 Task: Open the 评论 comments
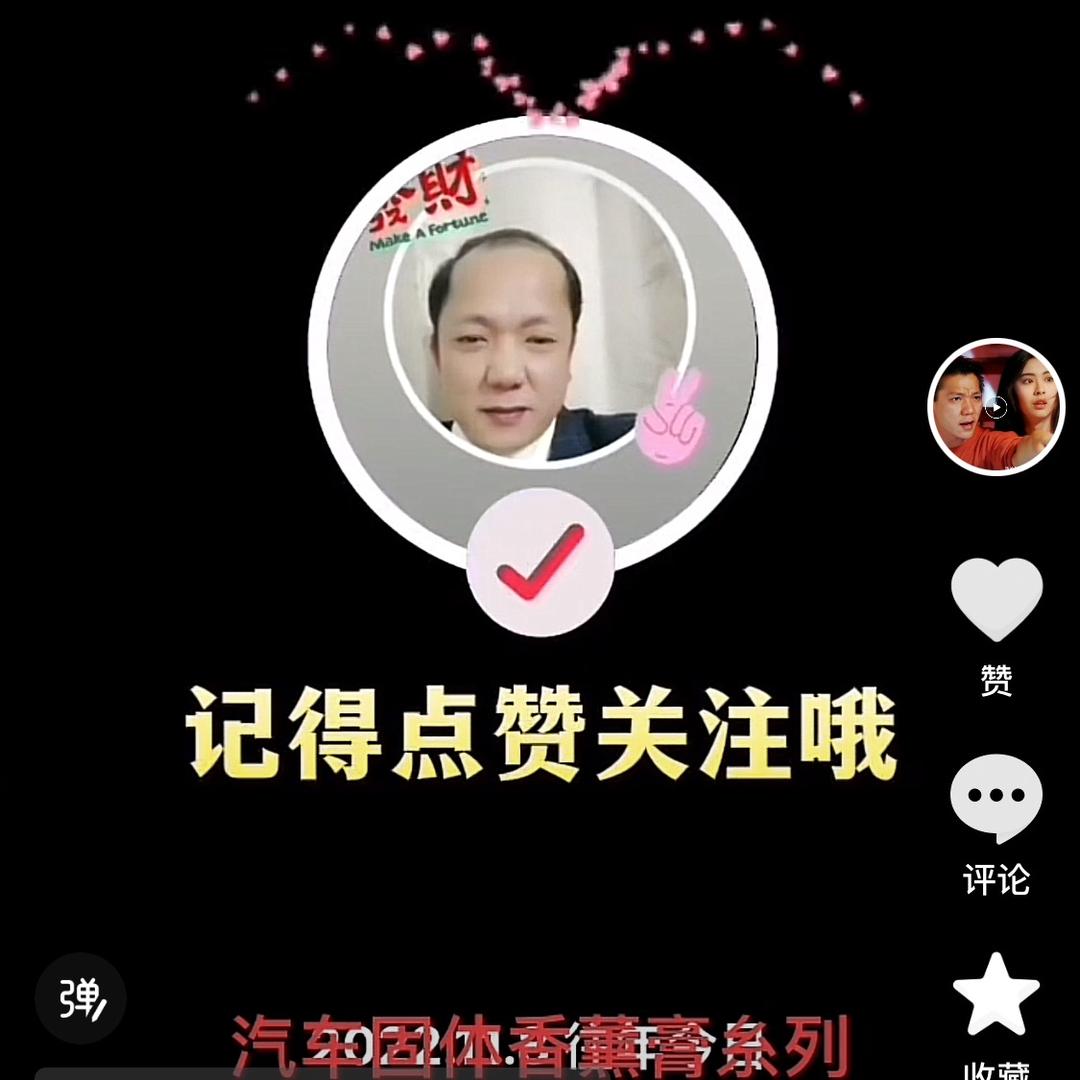996,800
